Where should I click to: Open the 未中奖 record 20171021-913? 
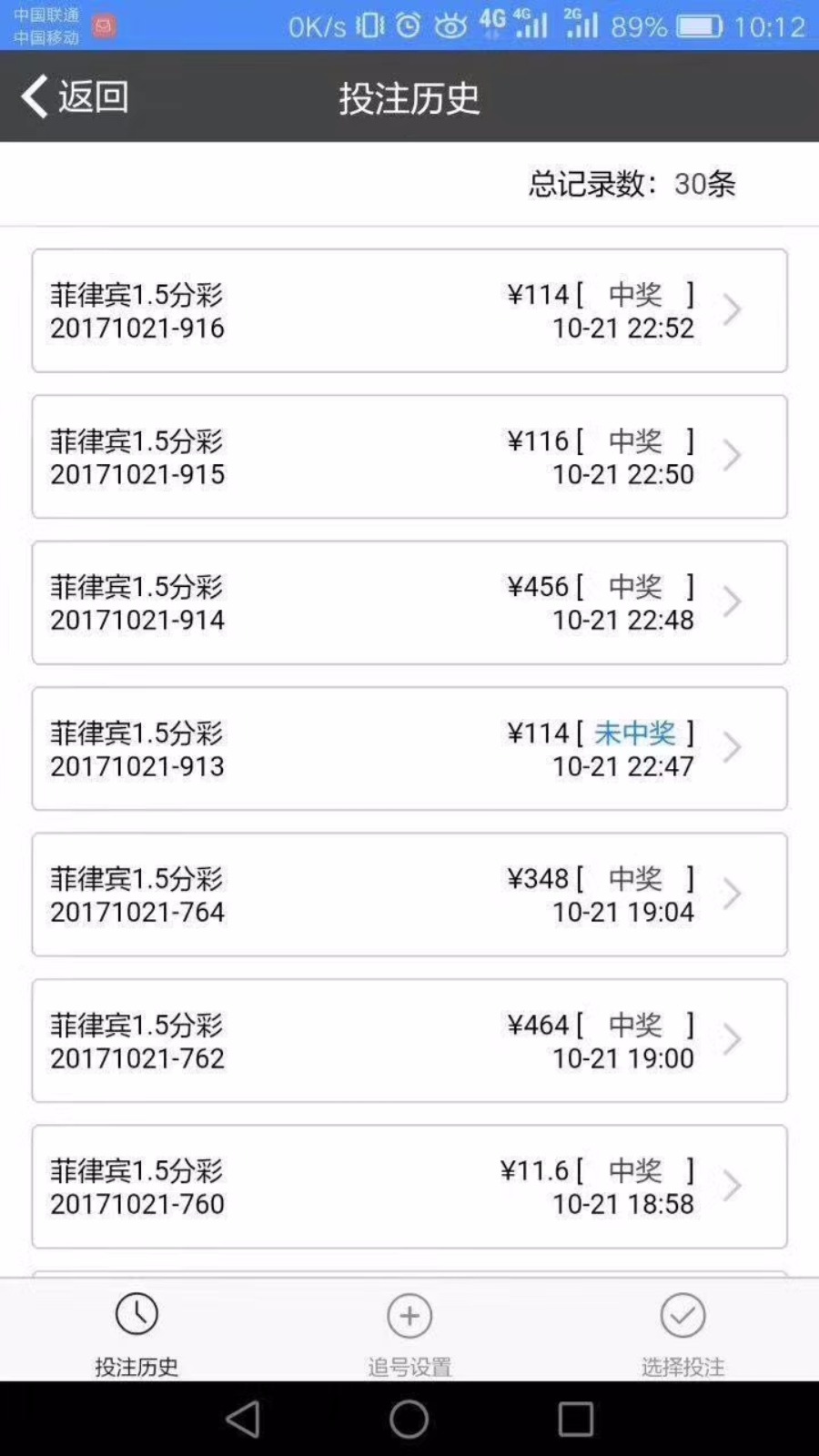click(409, 749)
